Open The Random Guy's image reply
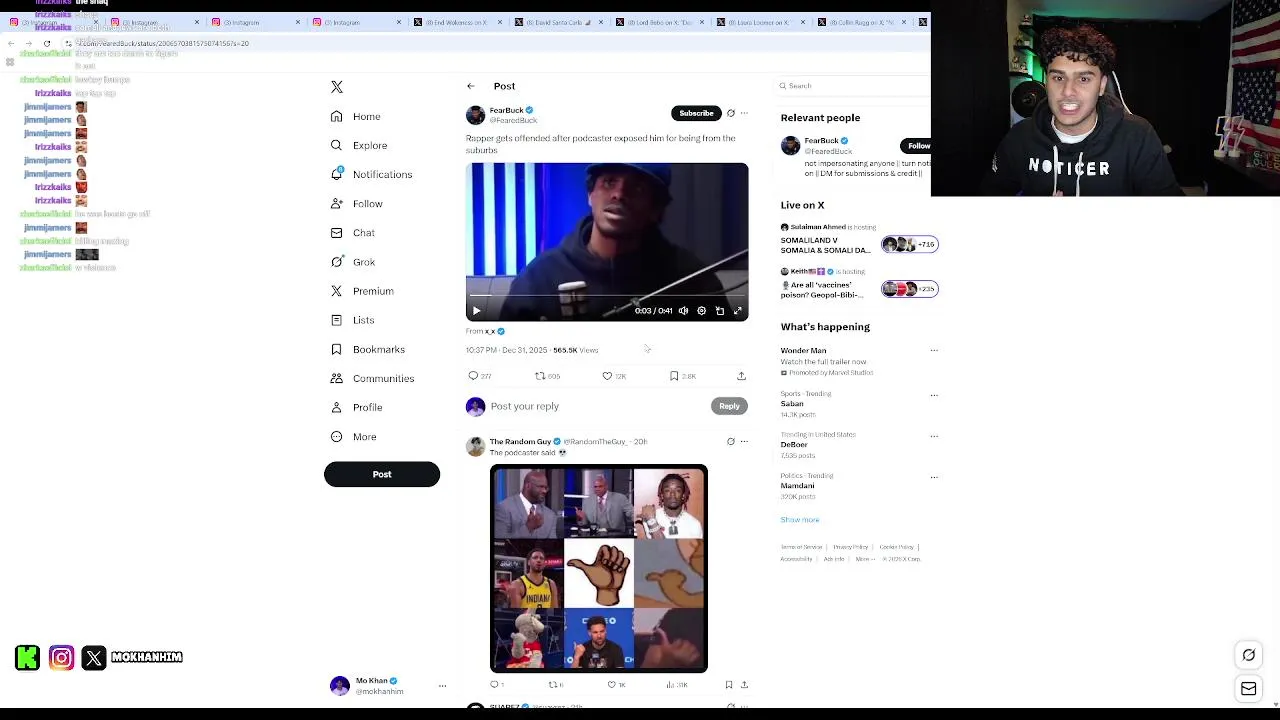The height and width of the screenshot is (720, 1280). coord(598,568)
